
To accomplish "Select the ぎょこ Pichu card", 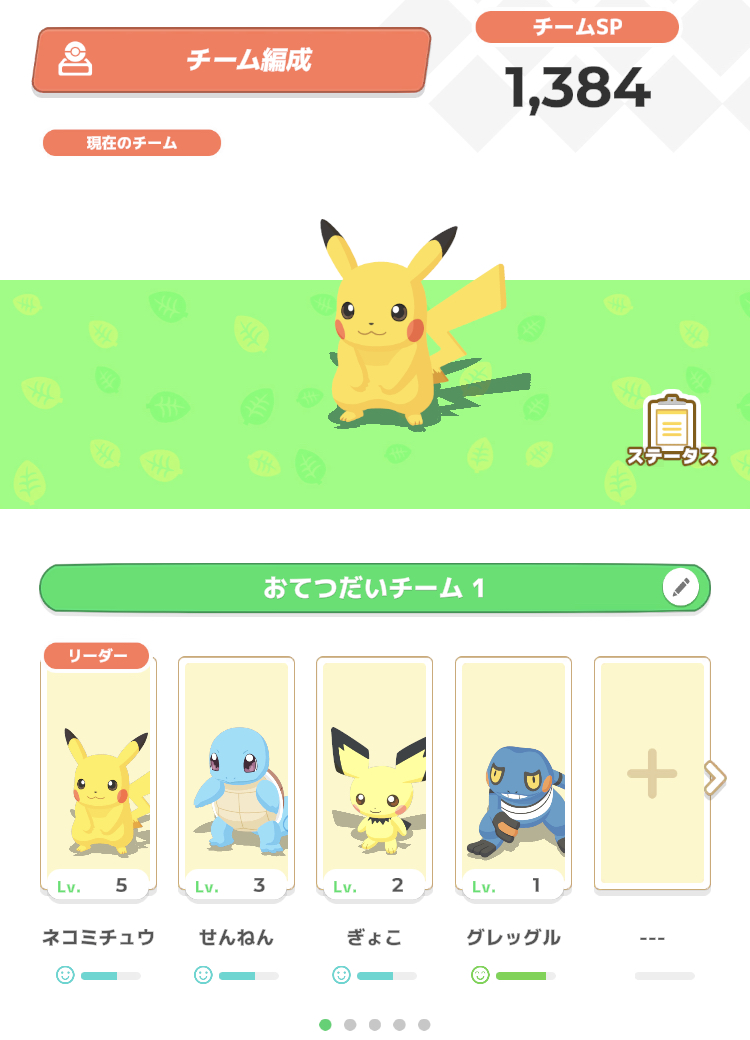I will (x=374, y=773).
